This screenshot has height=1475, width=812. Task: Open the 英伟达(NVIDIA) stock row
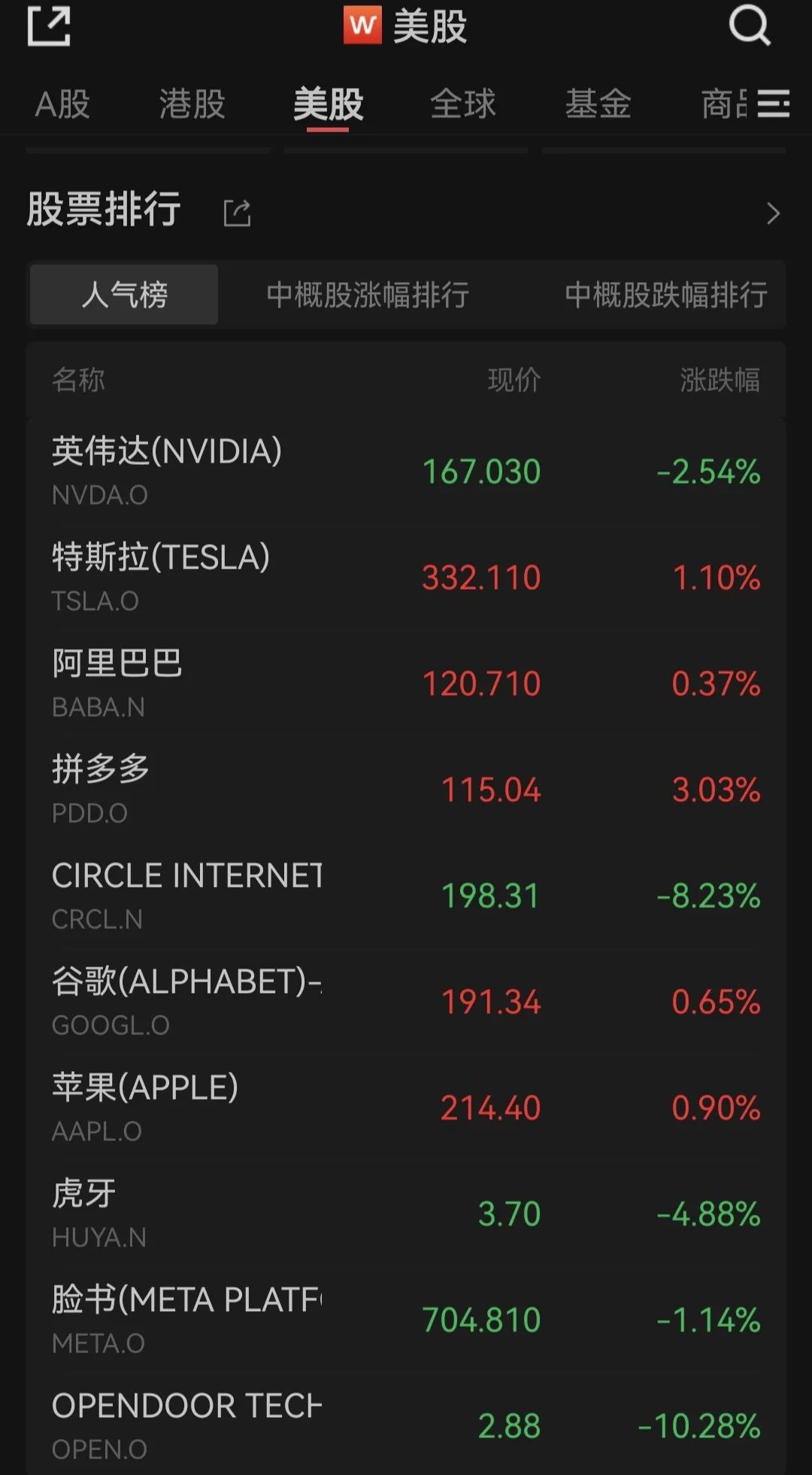click(x=406, y=472)
